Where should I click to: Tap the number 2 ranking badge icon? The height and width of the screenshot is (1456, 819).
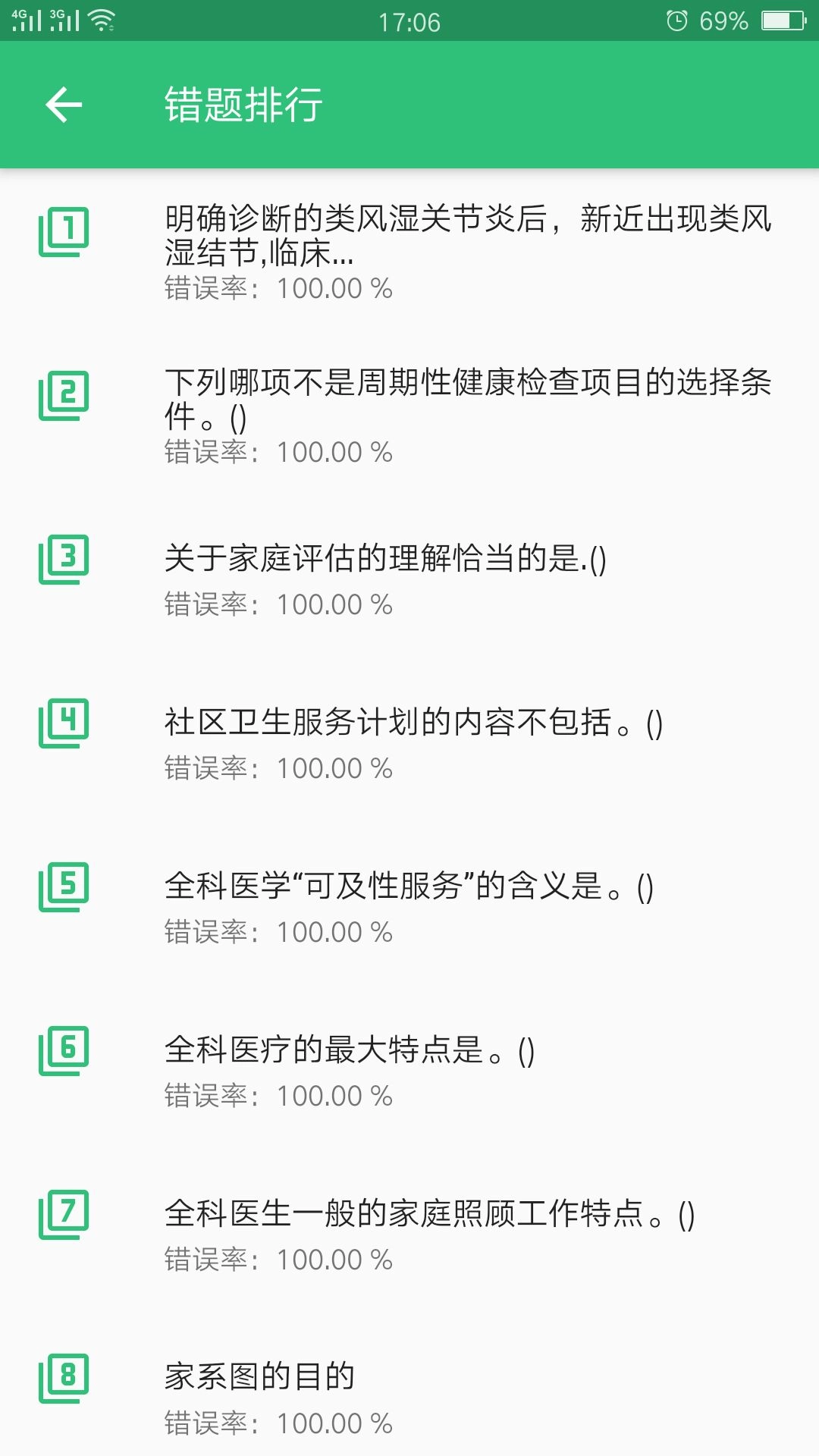coord(67,394)
